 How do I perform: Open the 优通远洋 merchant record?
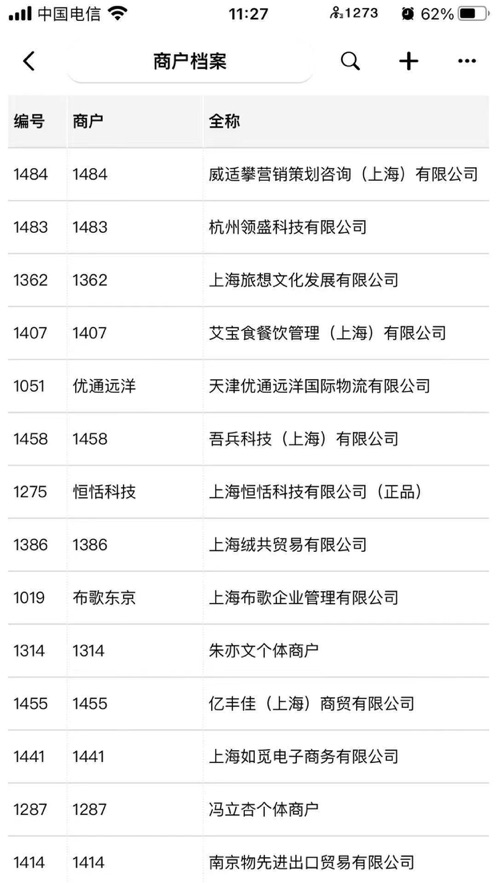[248, 386]
